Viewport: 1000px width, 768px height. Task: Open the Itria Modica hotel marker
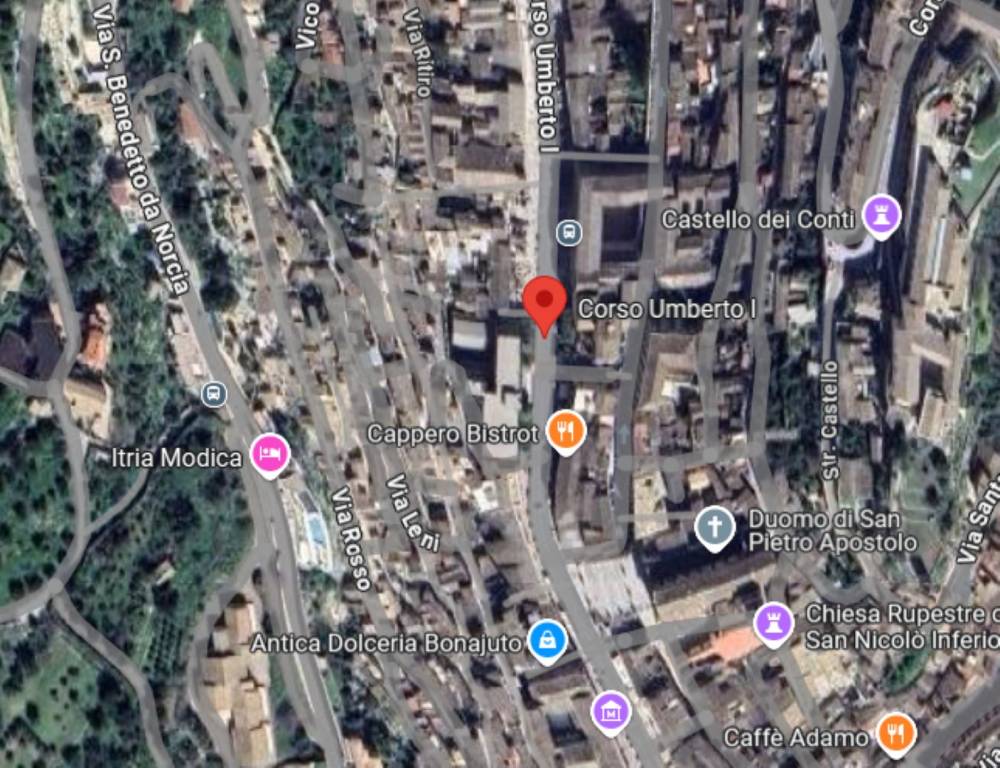click(269, 455)
